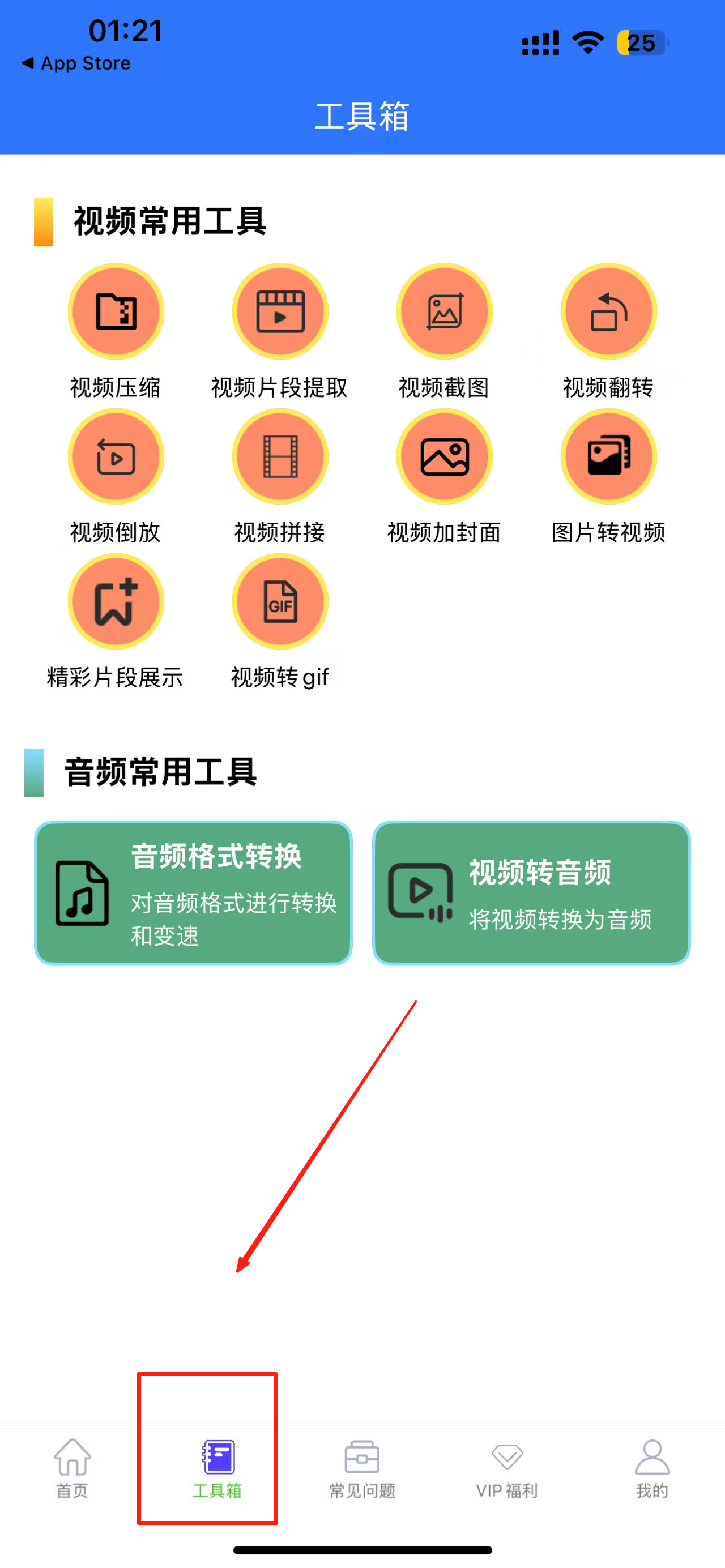Viewport: 725px width, 1568px height.
Task: Switch to the 首页 home tab
Action: point(72,1468)
